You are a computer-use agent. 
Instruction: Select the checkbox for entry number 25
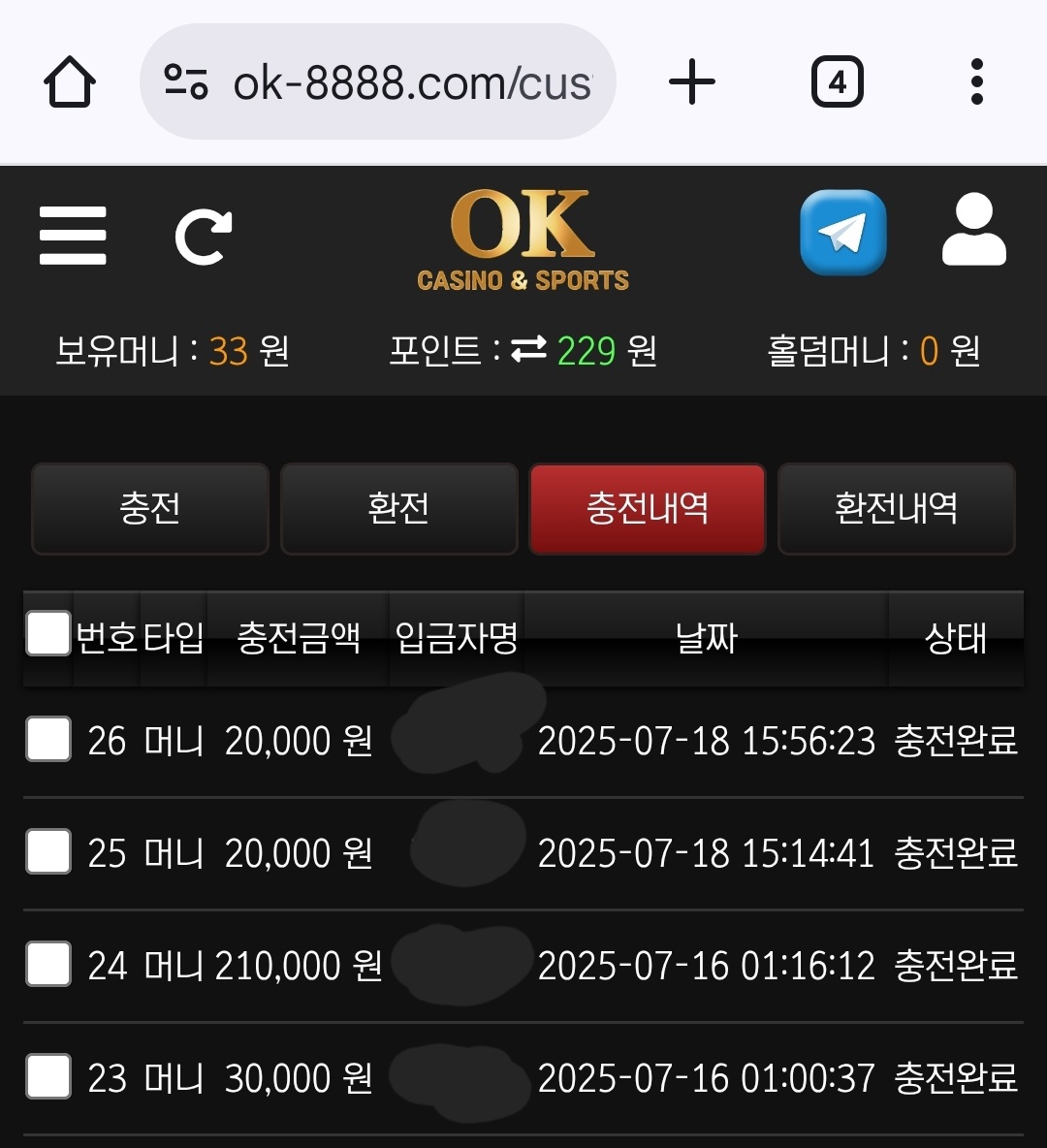(48, 852)
